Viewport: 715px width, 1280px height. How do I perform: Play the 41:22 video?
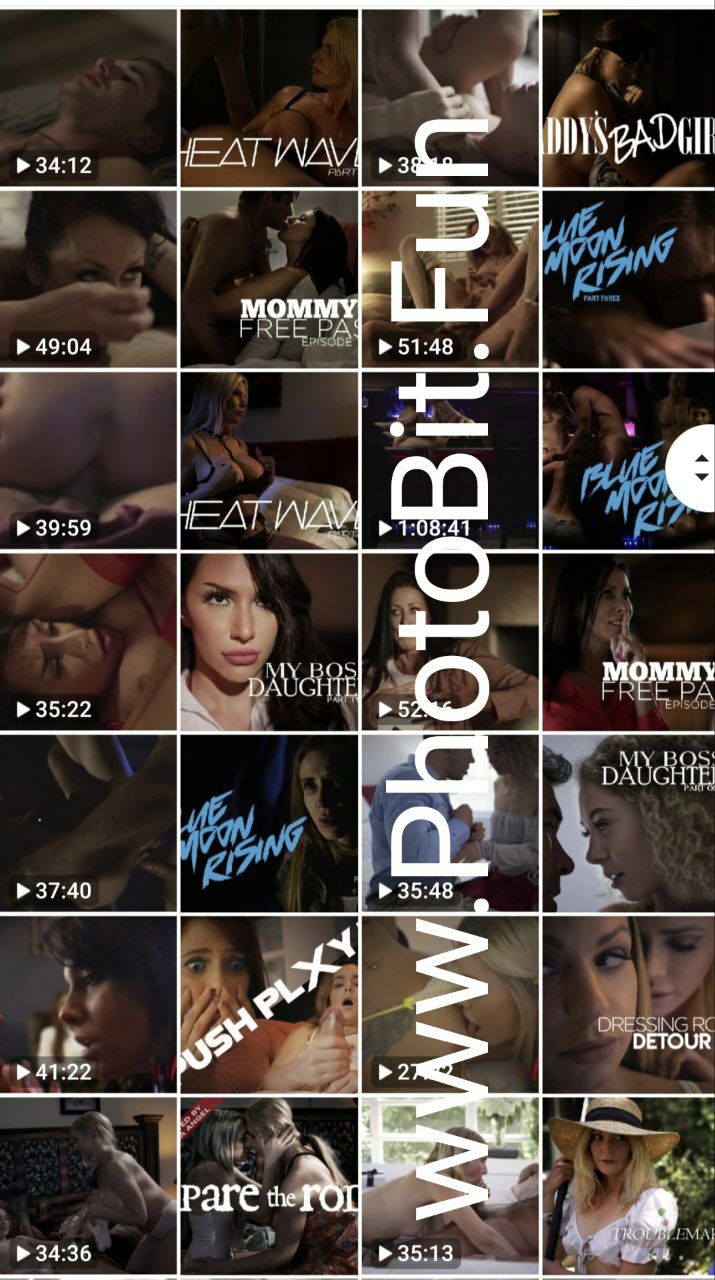click(88, 1004)
